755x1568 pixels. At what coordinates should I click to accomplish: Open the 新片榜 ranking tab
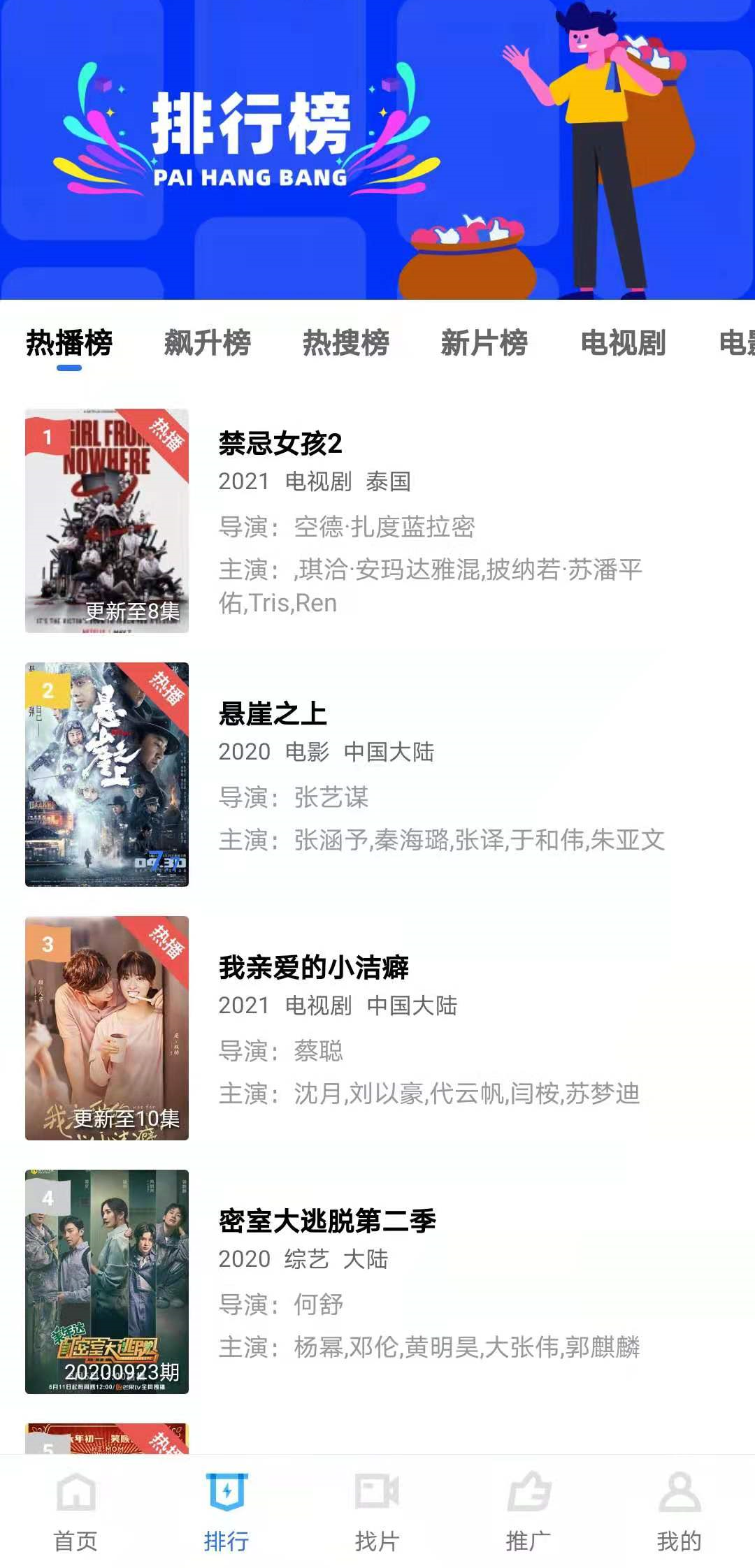point(484,343)
